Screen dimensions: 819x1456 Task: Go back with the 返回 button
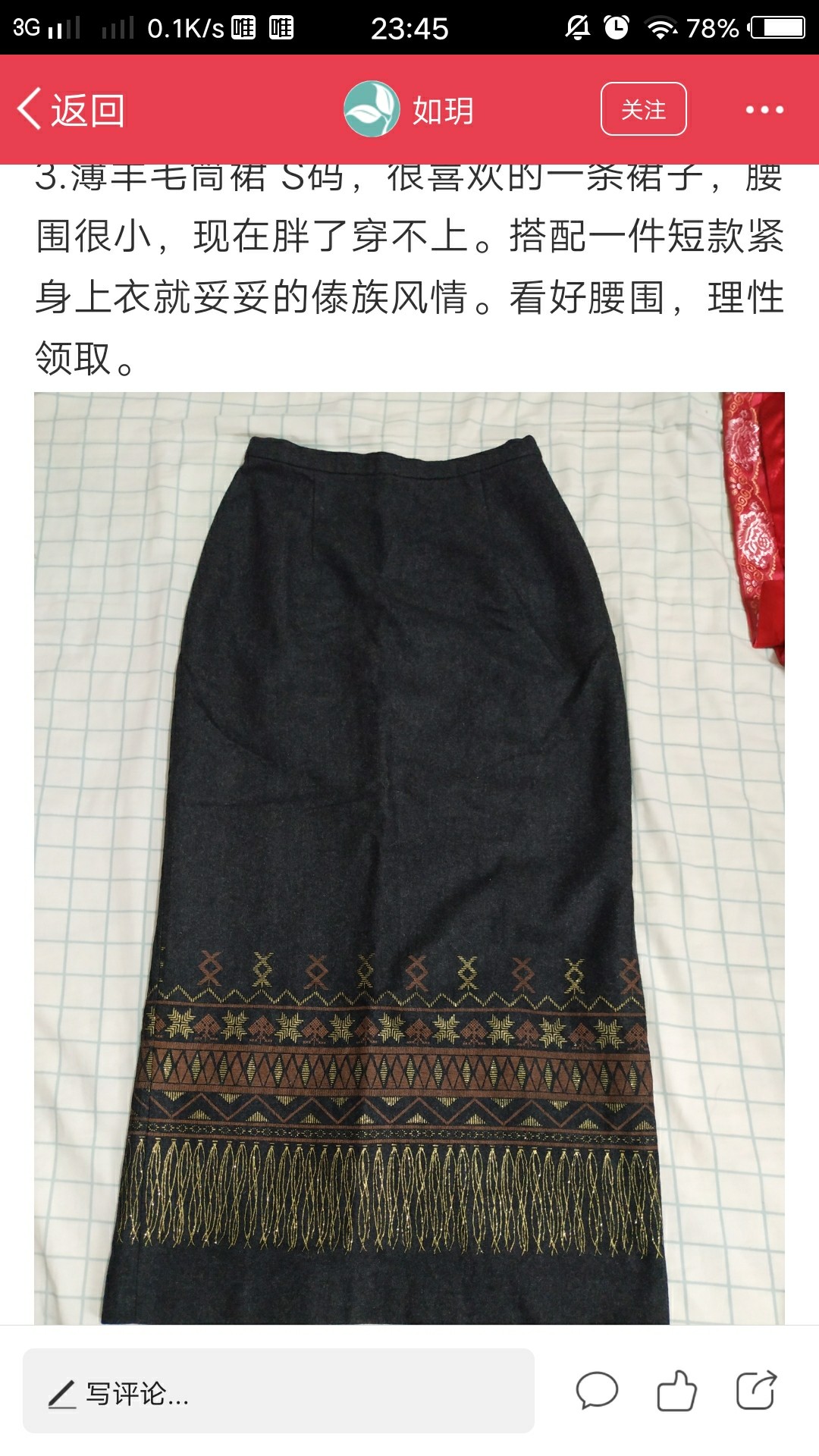71,110
